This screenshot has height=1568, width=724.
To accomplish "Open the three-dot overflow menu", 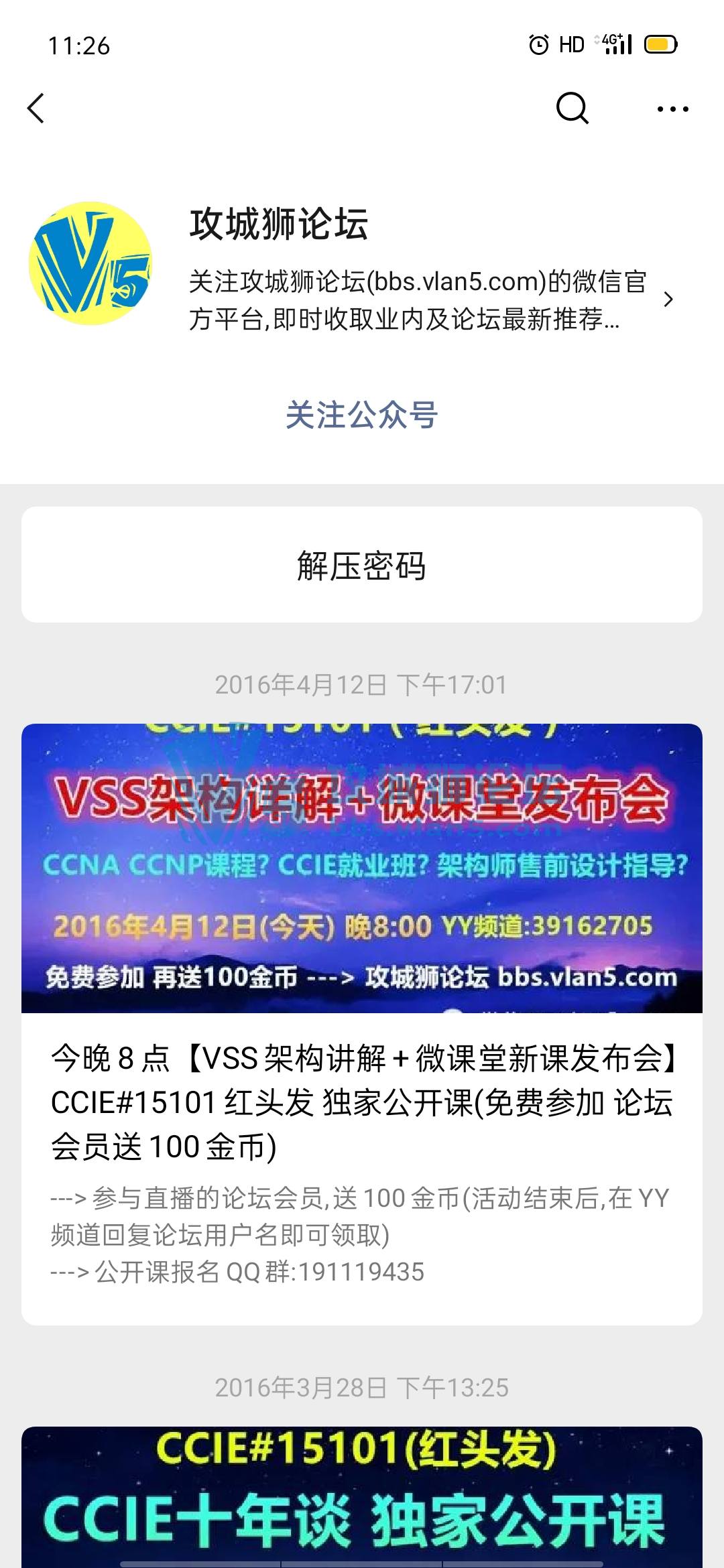I will [x=672, y=109].
